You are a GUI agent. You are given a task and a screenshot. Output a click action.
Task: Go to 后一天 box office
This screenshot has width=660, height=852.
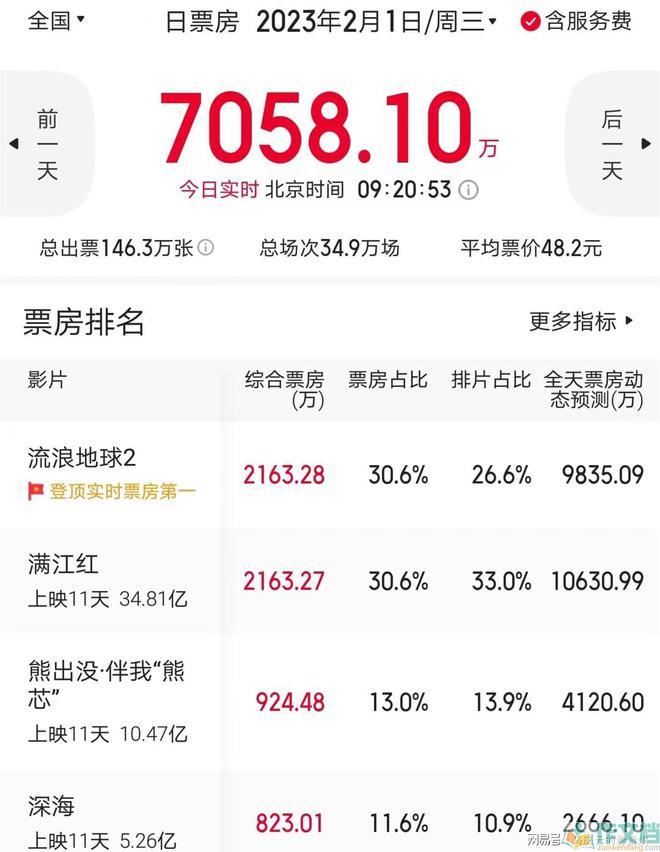[614, 145]
